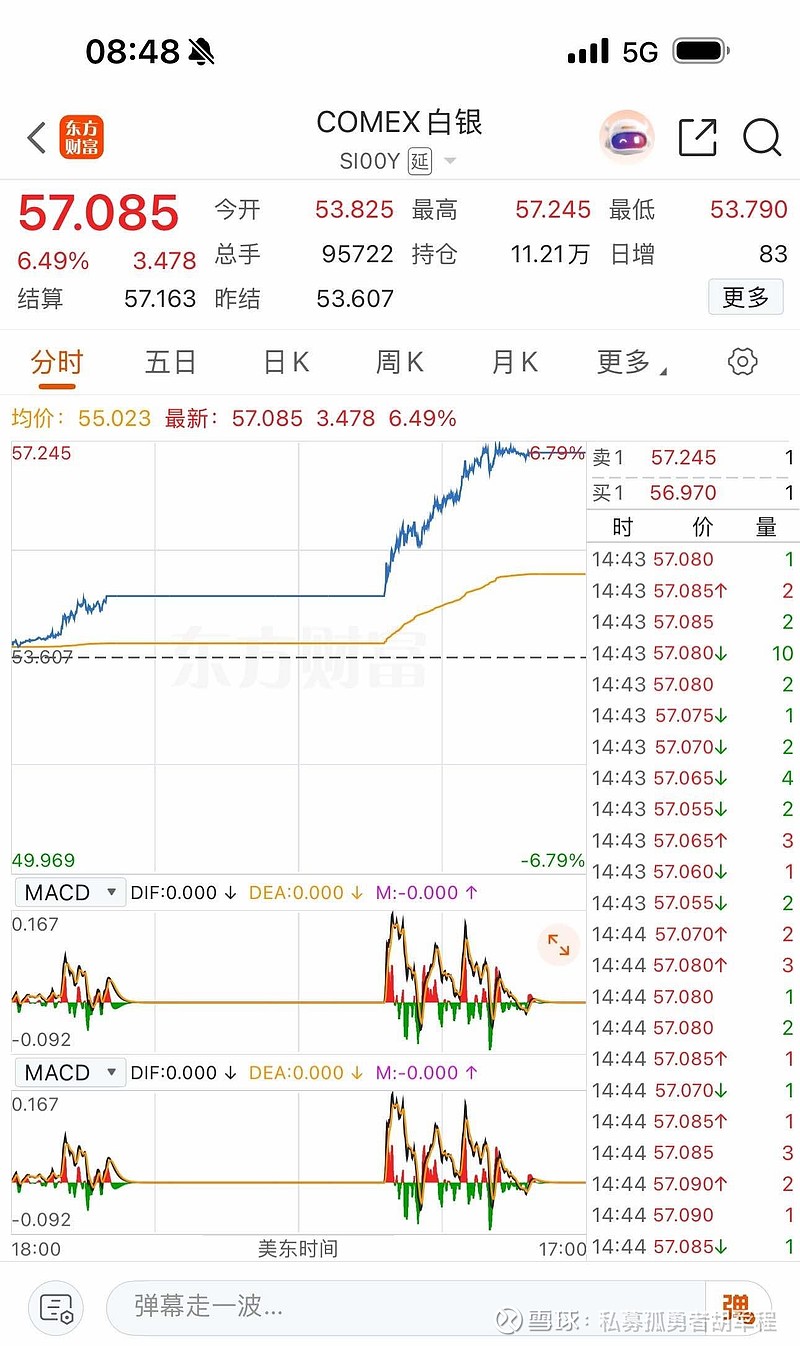Tap the share icon beside the search

tap(698, 136)
